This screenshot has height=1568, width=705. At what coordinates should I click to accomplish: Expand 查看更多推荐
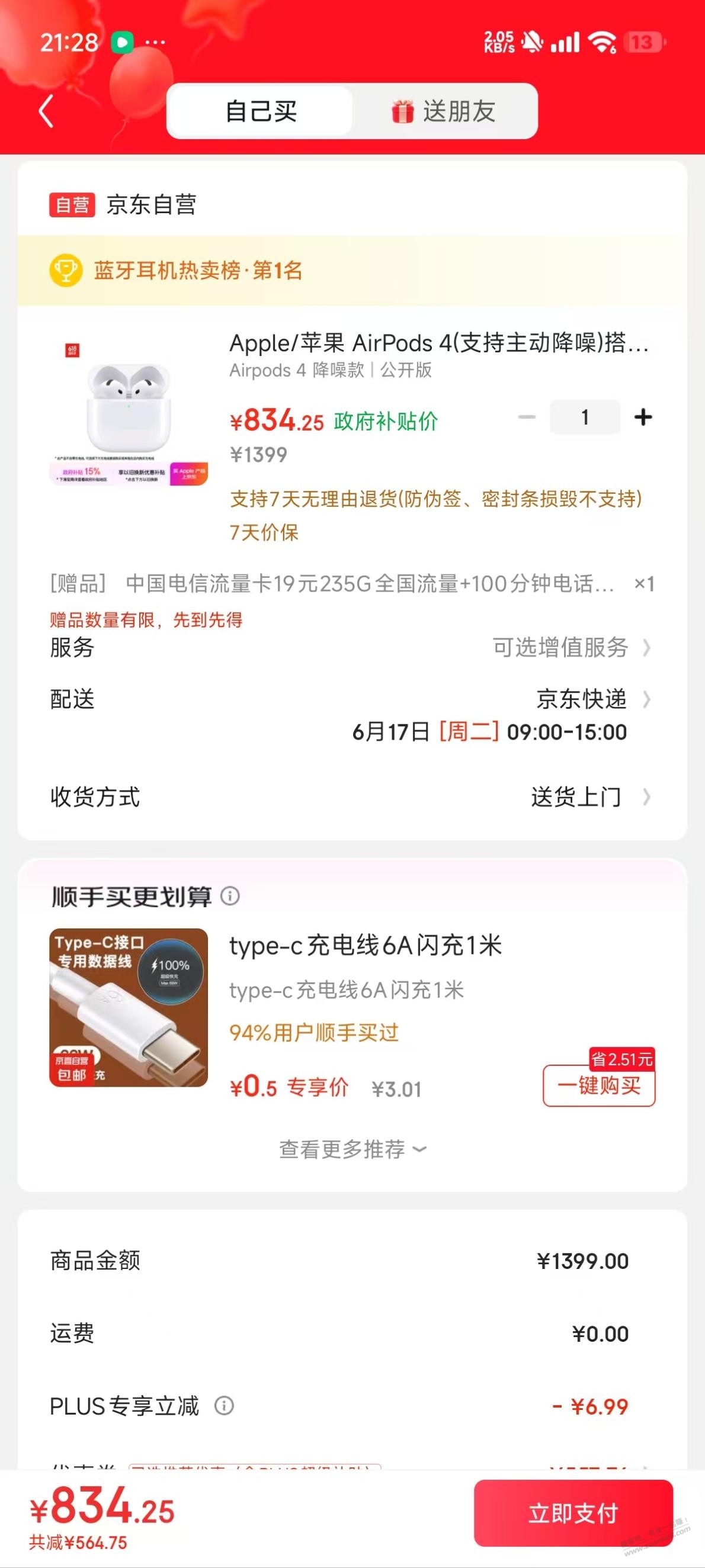pos(352,1149)
